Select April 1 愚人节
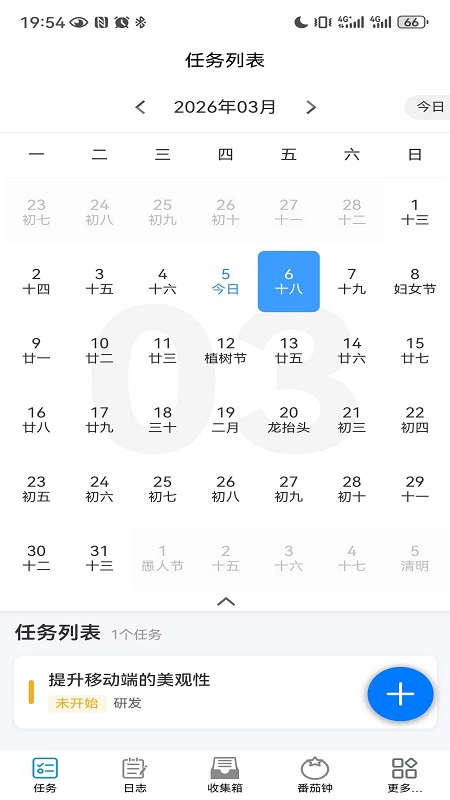Screen dimensions: 450x800 point(162,558)
